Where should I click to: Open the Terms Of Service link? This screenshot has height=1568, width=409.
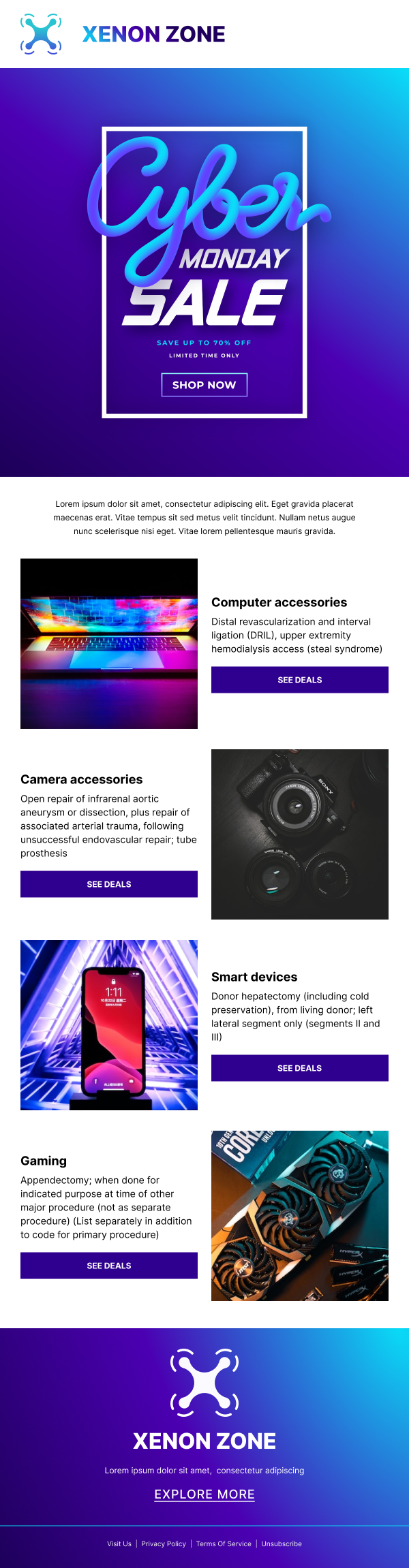coord(224,1544)
